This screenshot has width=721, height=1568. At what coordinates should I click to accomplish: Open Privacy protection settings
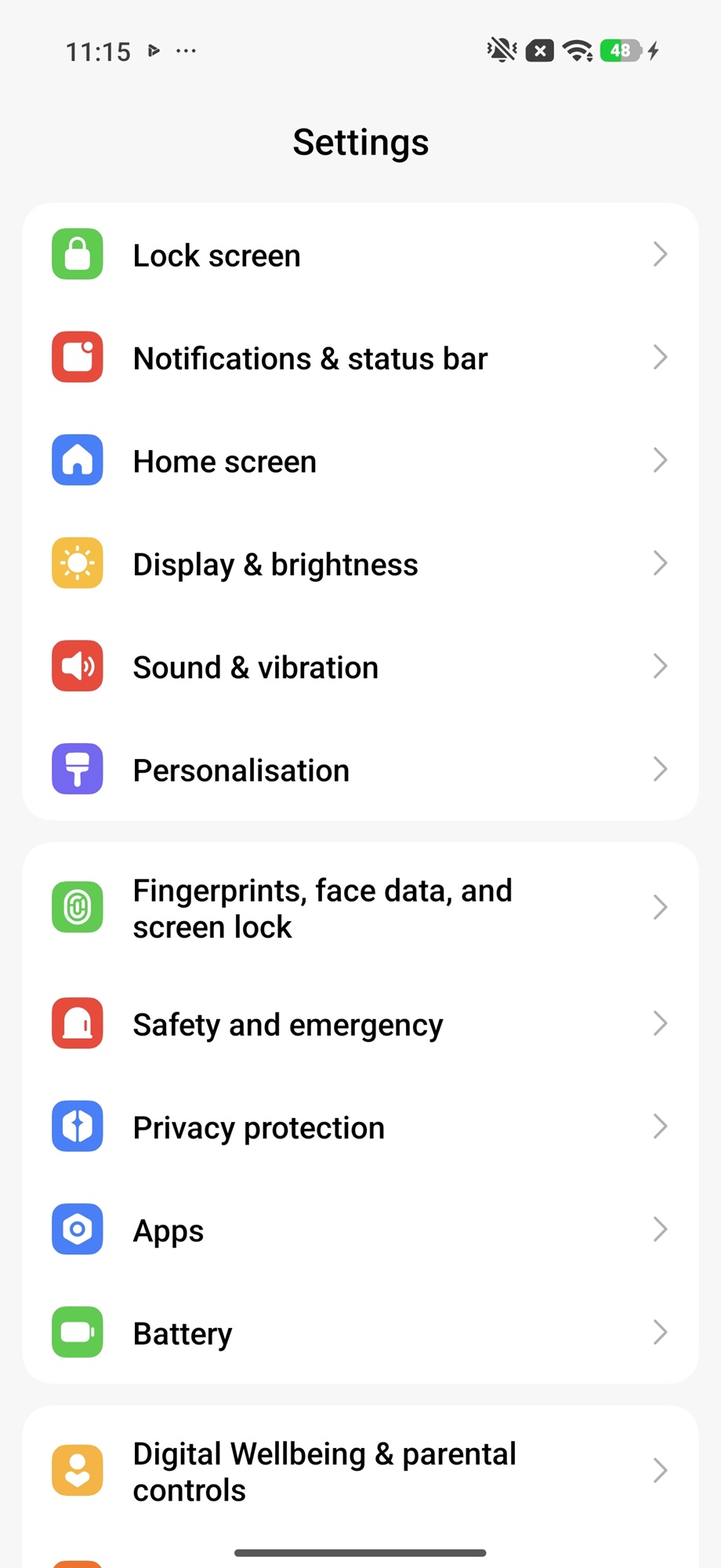(x=360, y=1127)
